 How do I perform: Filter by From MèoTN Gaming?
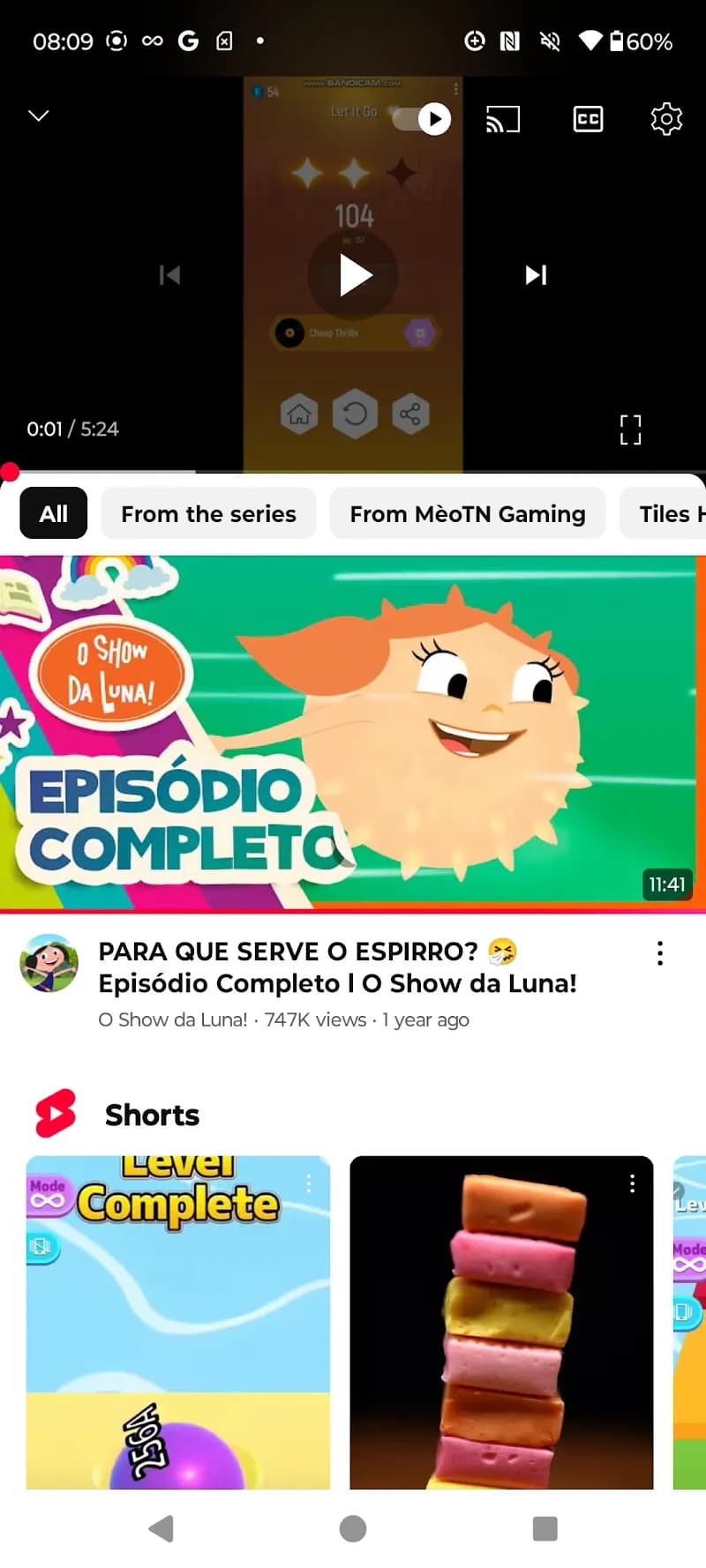tap(467, 513)
